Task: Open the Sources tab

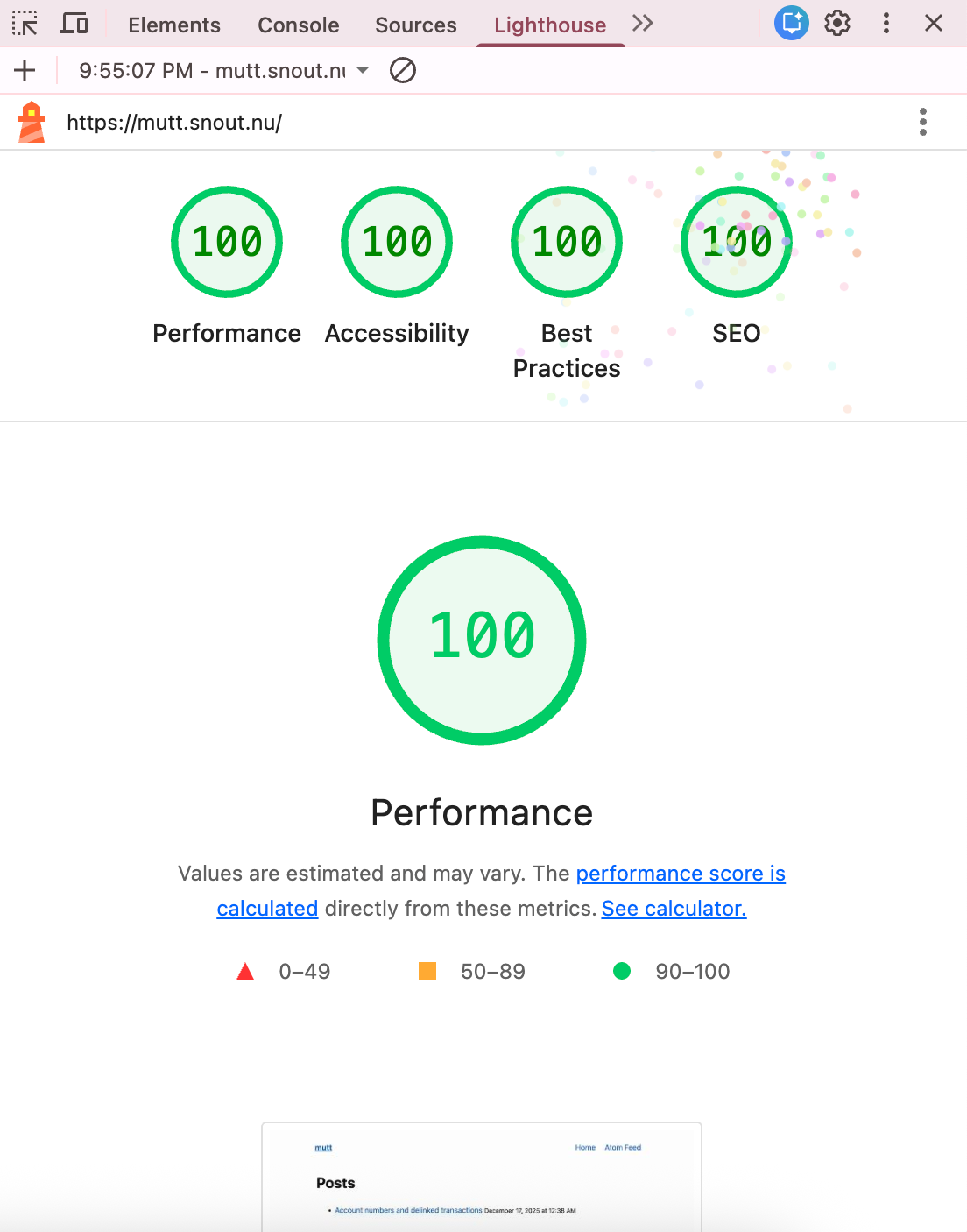Action: pyautogui.click(x=416, y=25)
